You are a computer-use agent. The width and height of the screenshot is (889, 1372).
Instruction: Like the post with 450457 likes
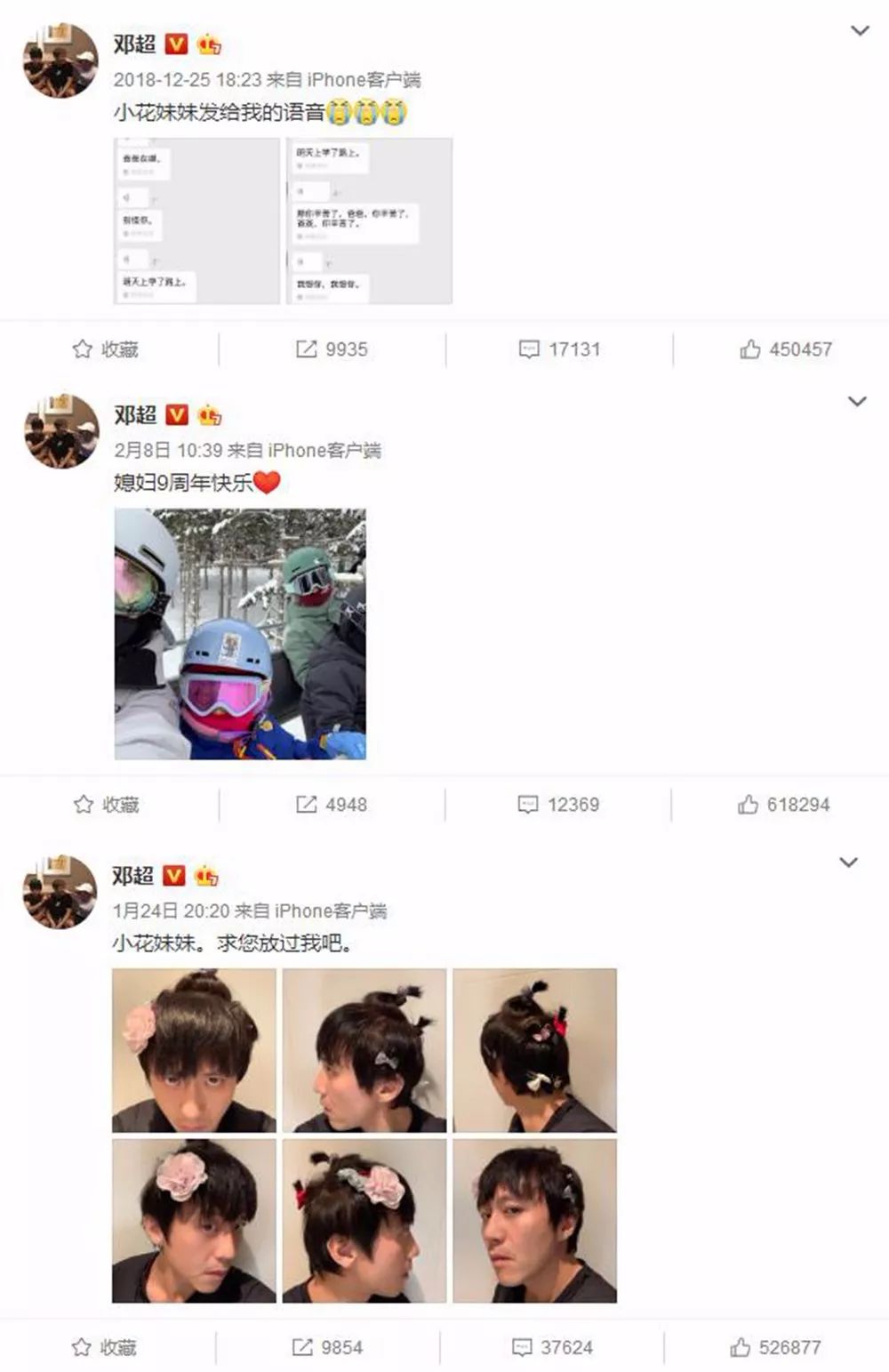786,349
